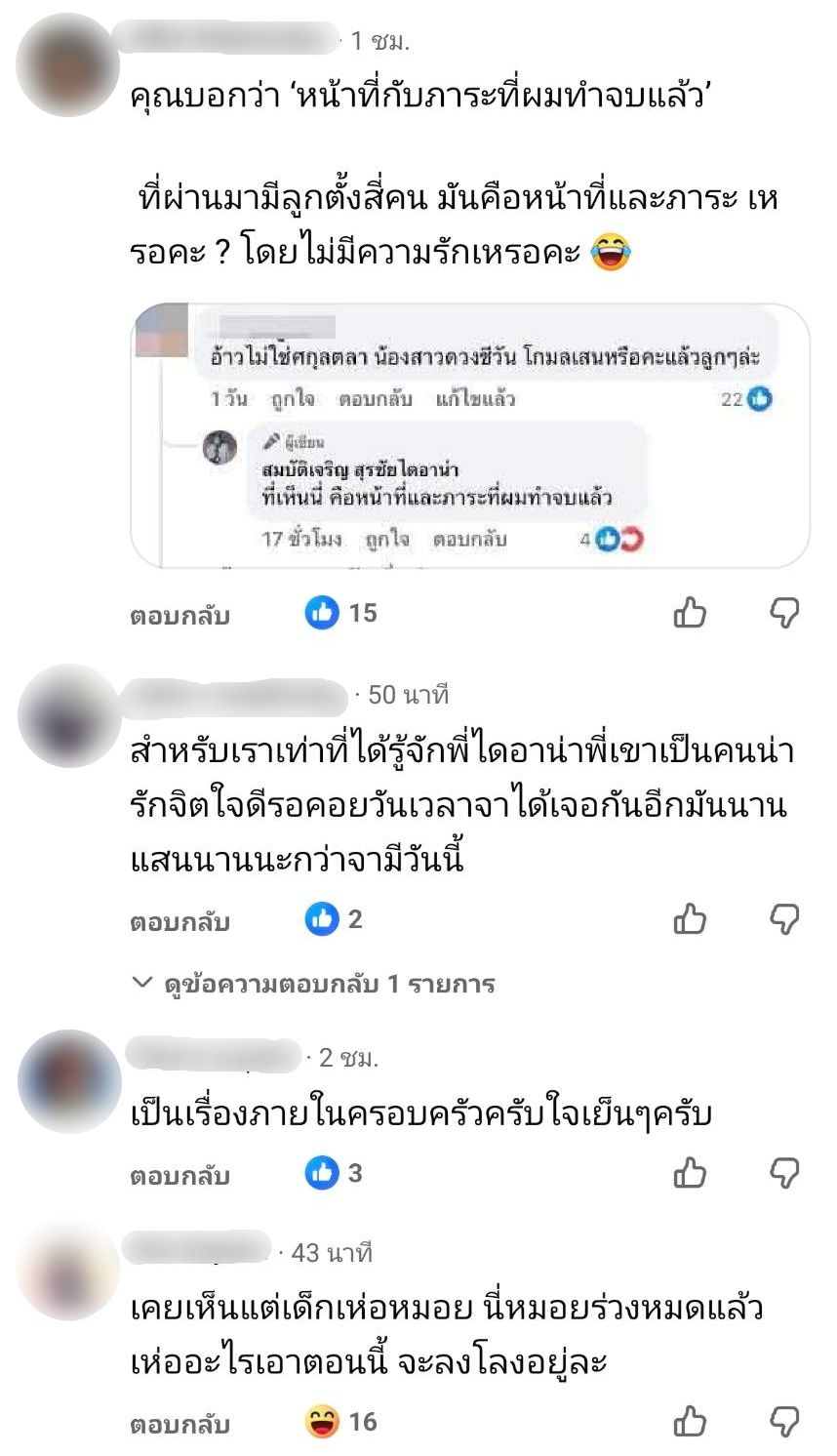View reactions on the comment with 16 reactions
Image resolution: width=837 pixels, height=1456 pixels.
pyautogui.click(x=340, y=1422)
